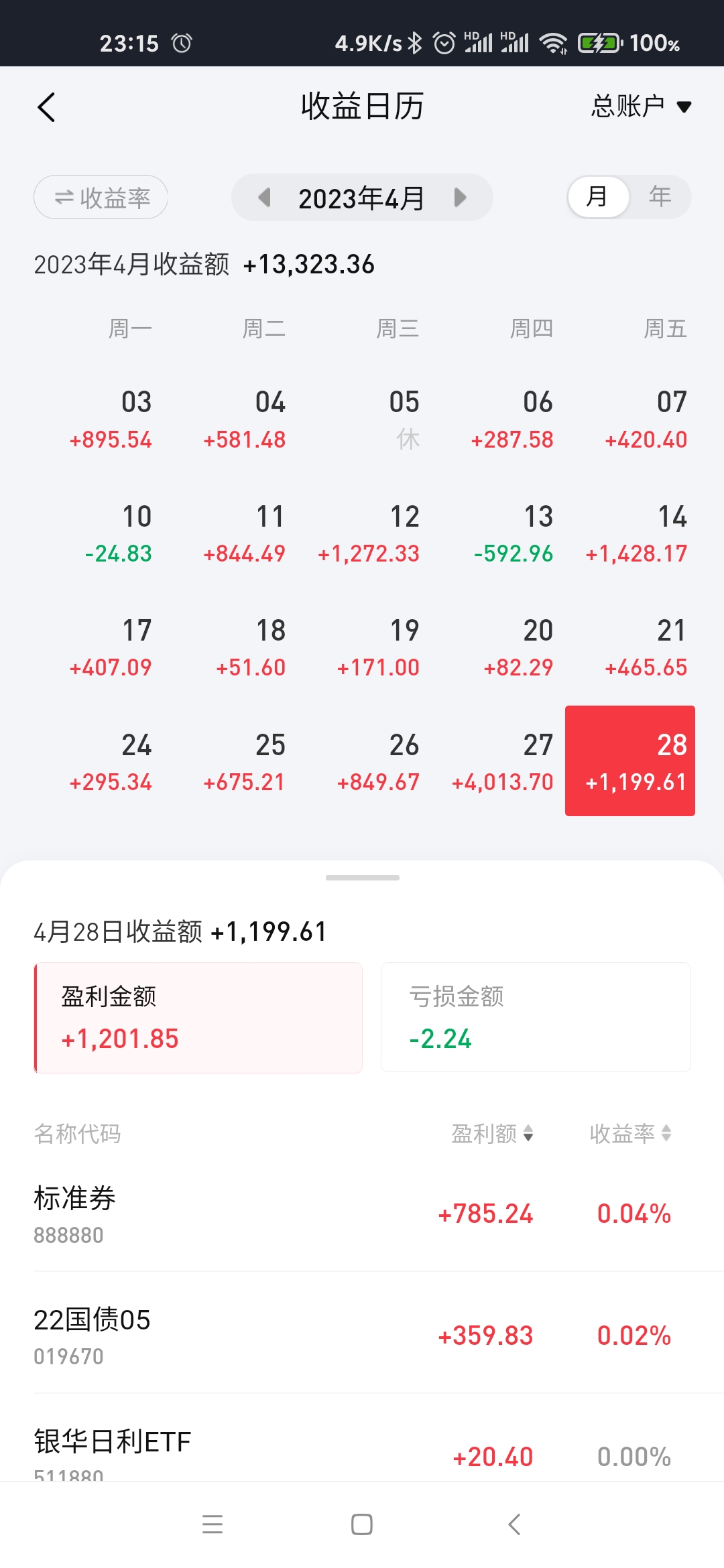
Task: Go to the previous month
Action: point(265,197)
